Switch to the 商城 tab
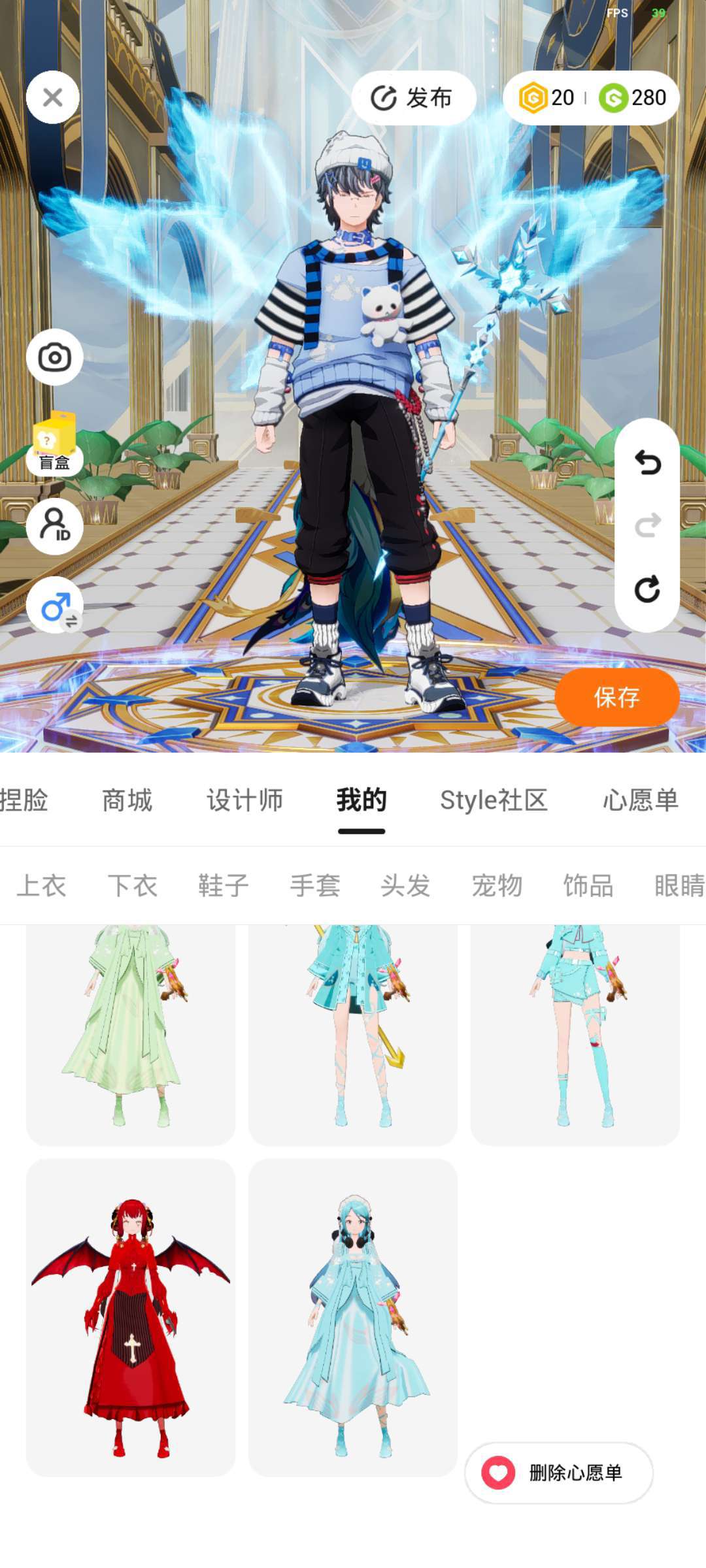The width and height of the screenshot is (706, 1568). tap(127, 800)
